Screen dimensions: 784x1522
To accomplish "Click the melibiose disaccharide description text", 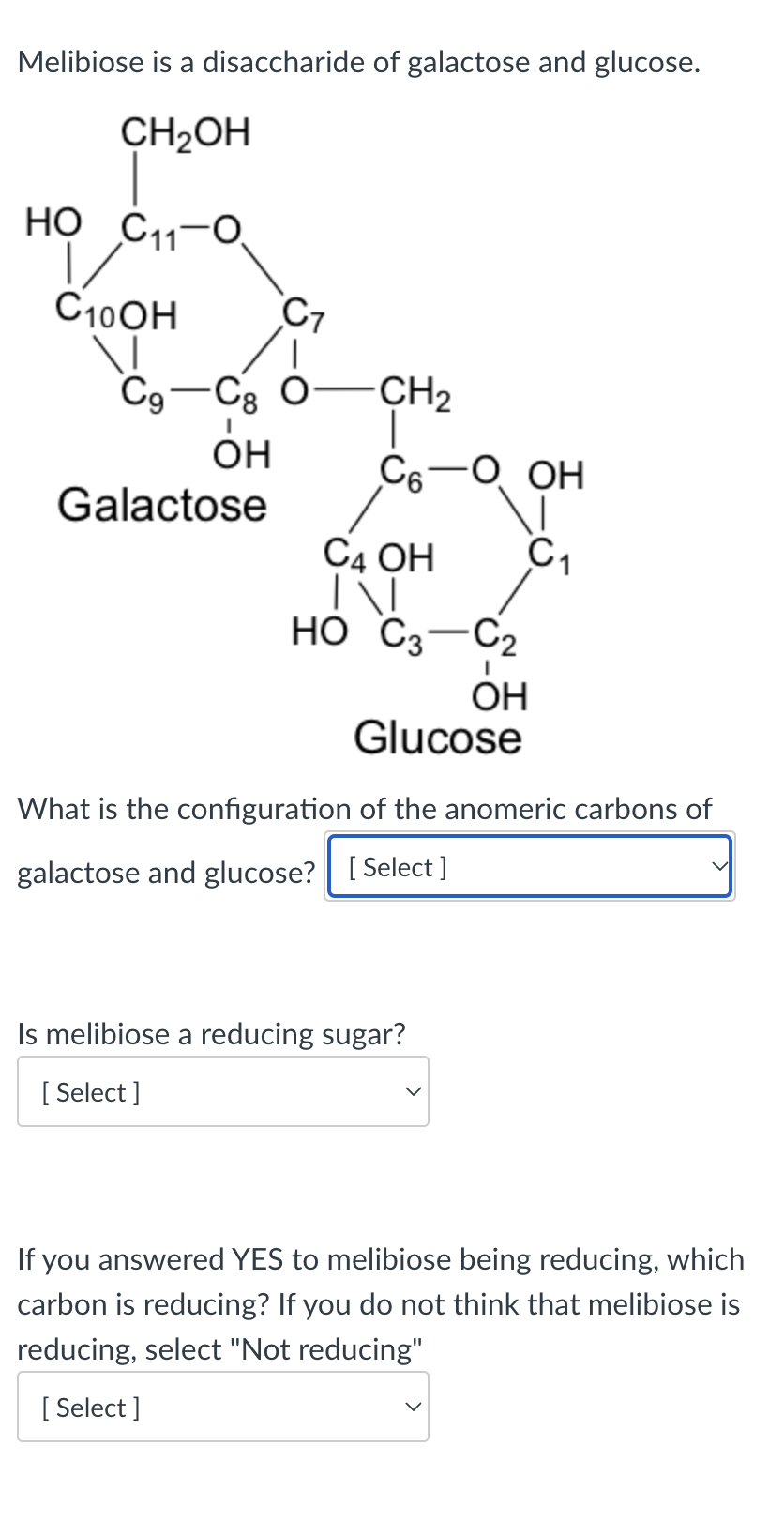I will (x=359, y=62).
